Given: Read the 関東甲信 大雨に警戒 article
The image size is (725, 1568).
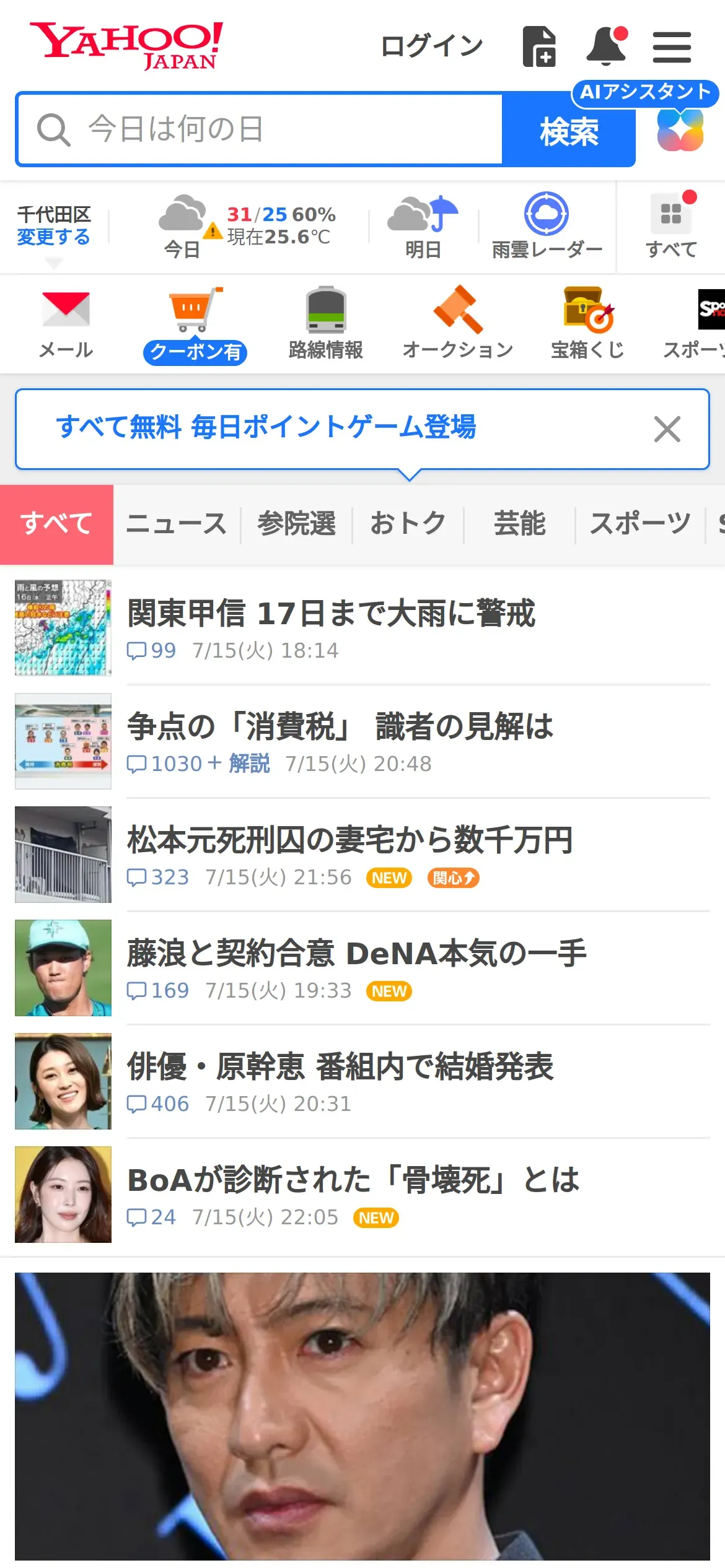Looking at the screenshot, I should click(331, 614).
